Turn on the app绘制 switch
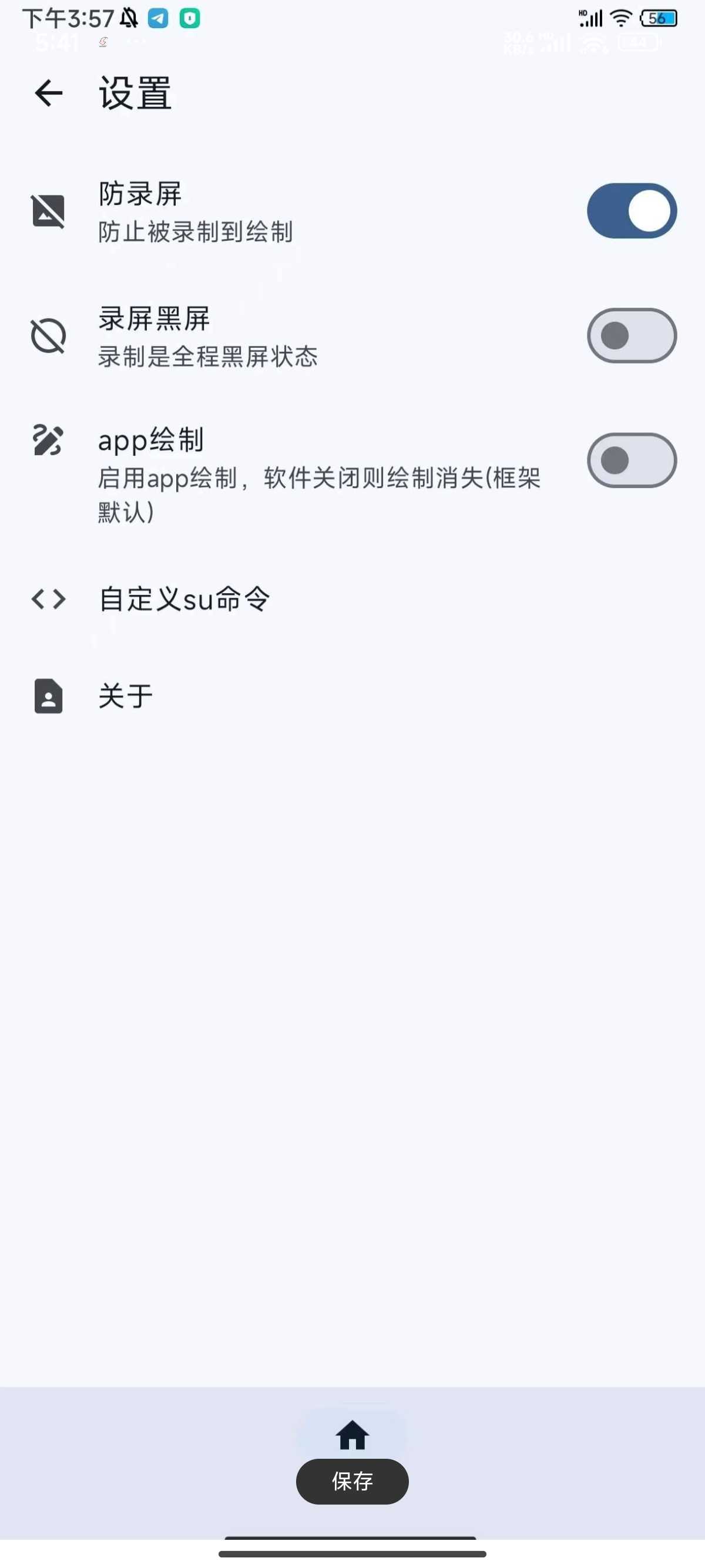 pos(632,460)
